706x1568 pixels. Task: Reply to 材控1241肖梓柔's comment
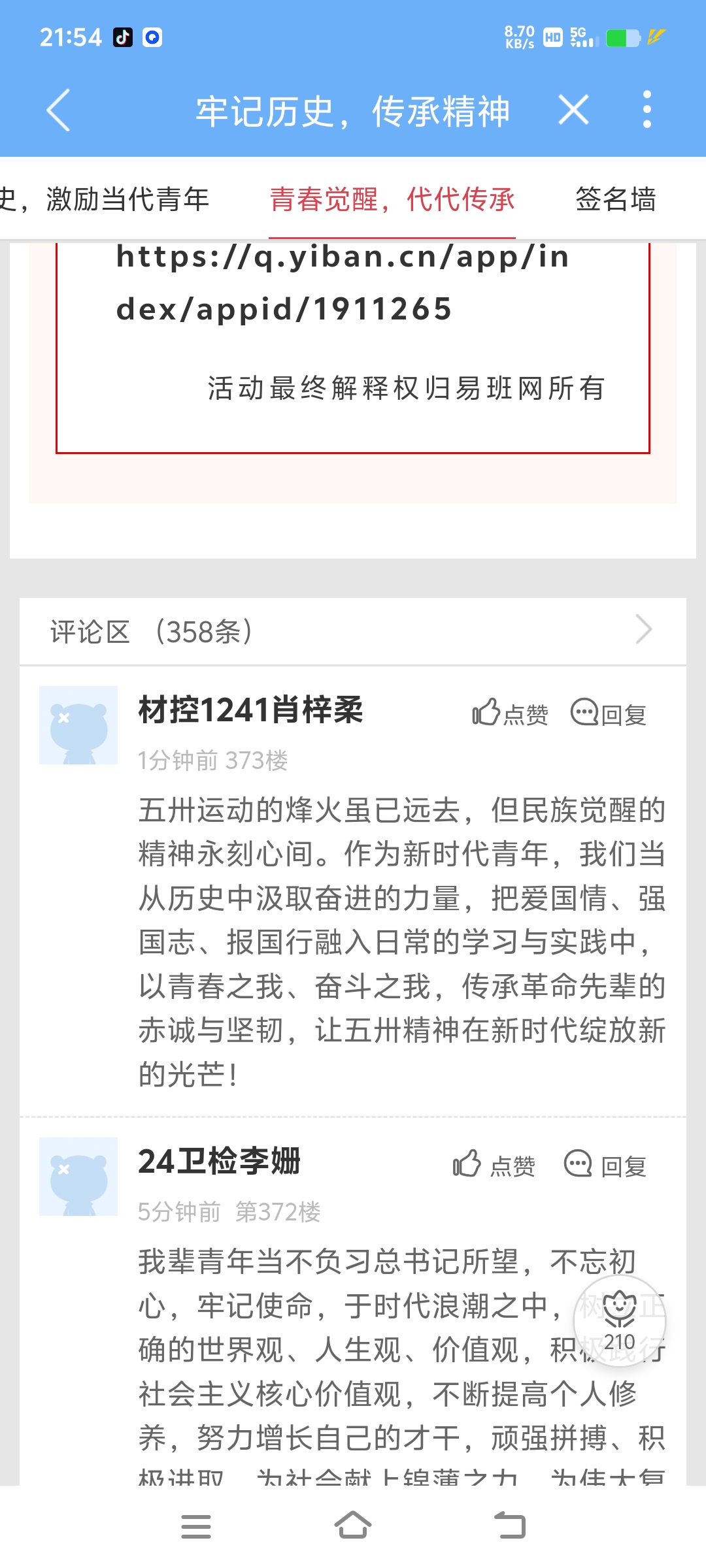click(x=609, y=713)
